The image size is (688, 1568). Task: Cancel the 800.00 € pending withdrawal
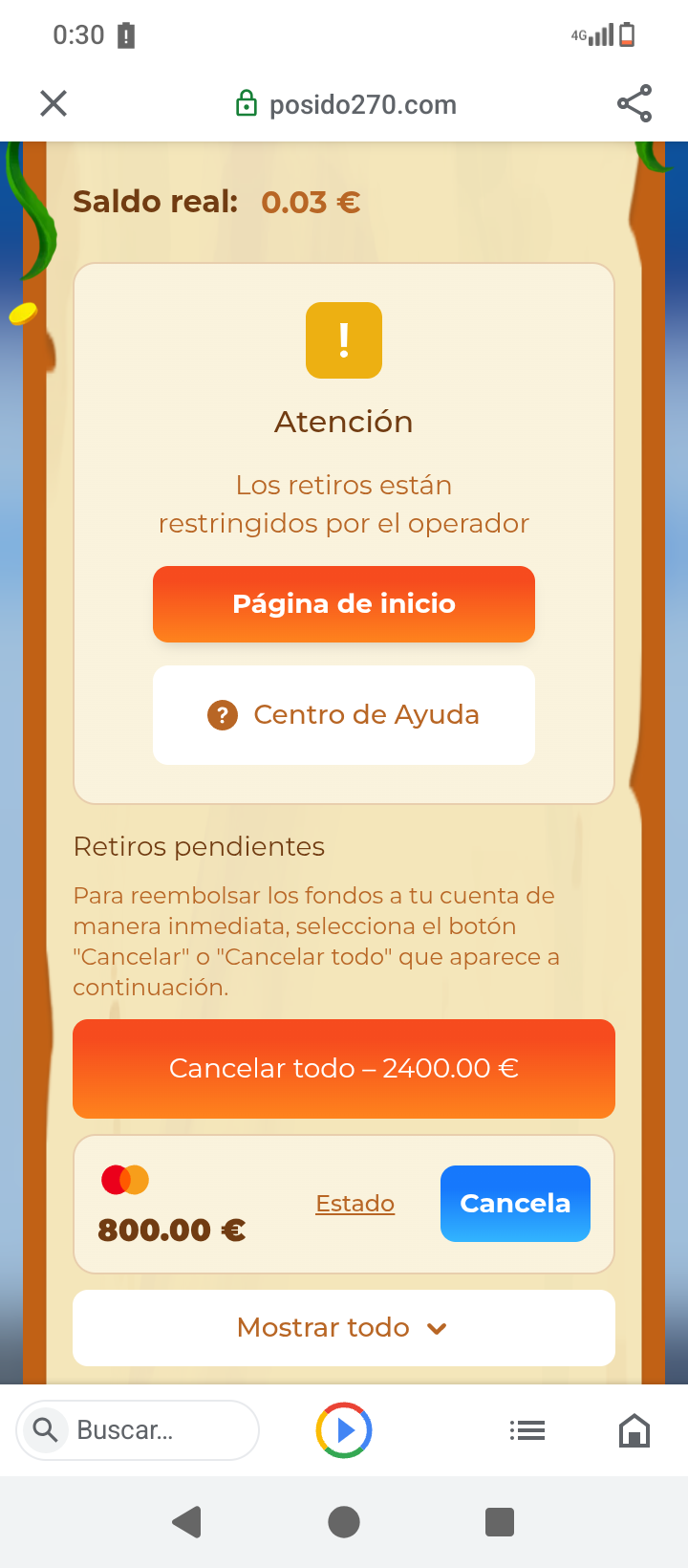click(x=515, y=1204)
